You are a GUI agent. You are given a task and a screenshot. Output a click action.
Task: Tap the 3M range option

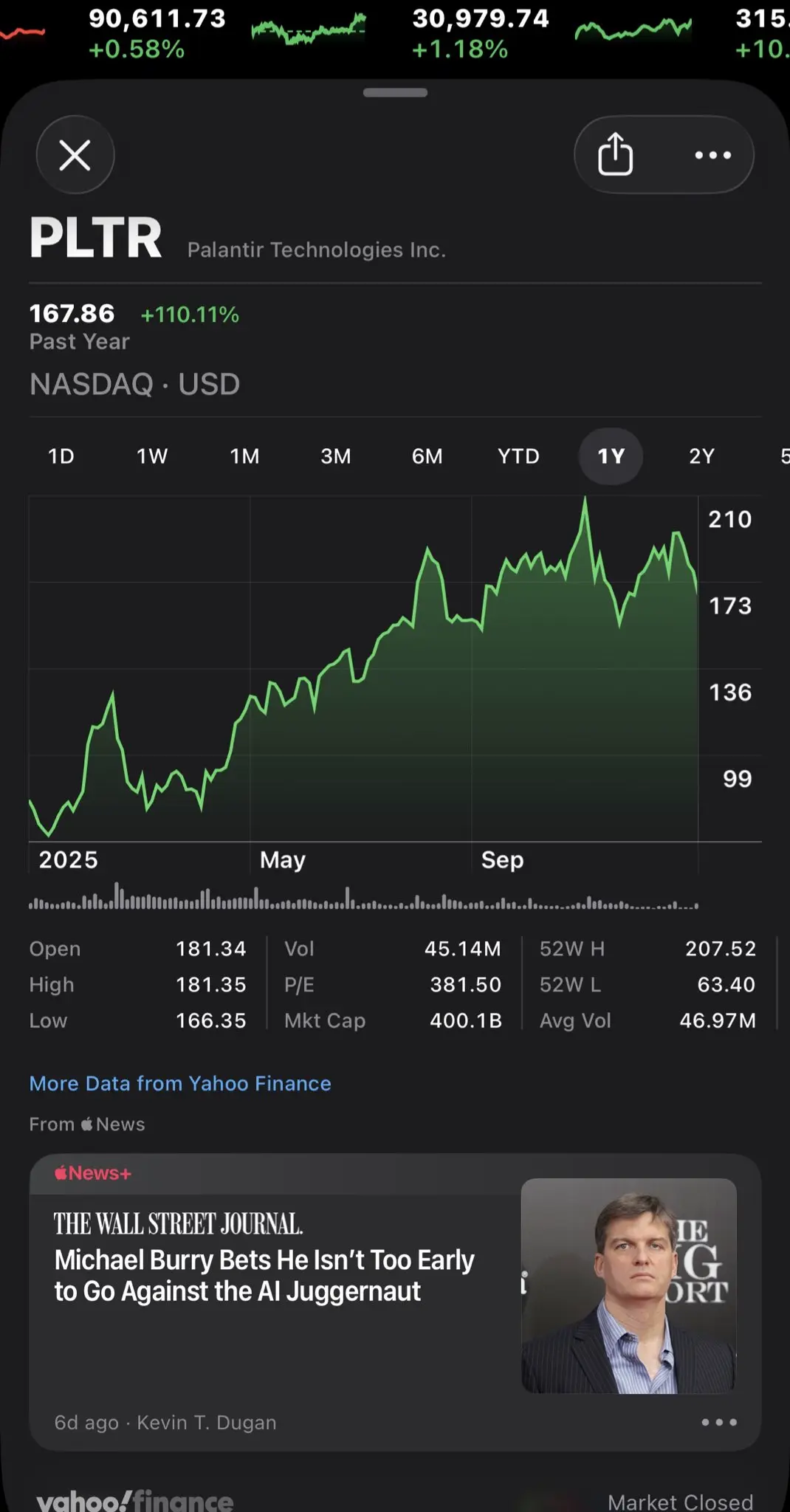coord(335,456)
